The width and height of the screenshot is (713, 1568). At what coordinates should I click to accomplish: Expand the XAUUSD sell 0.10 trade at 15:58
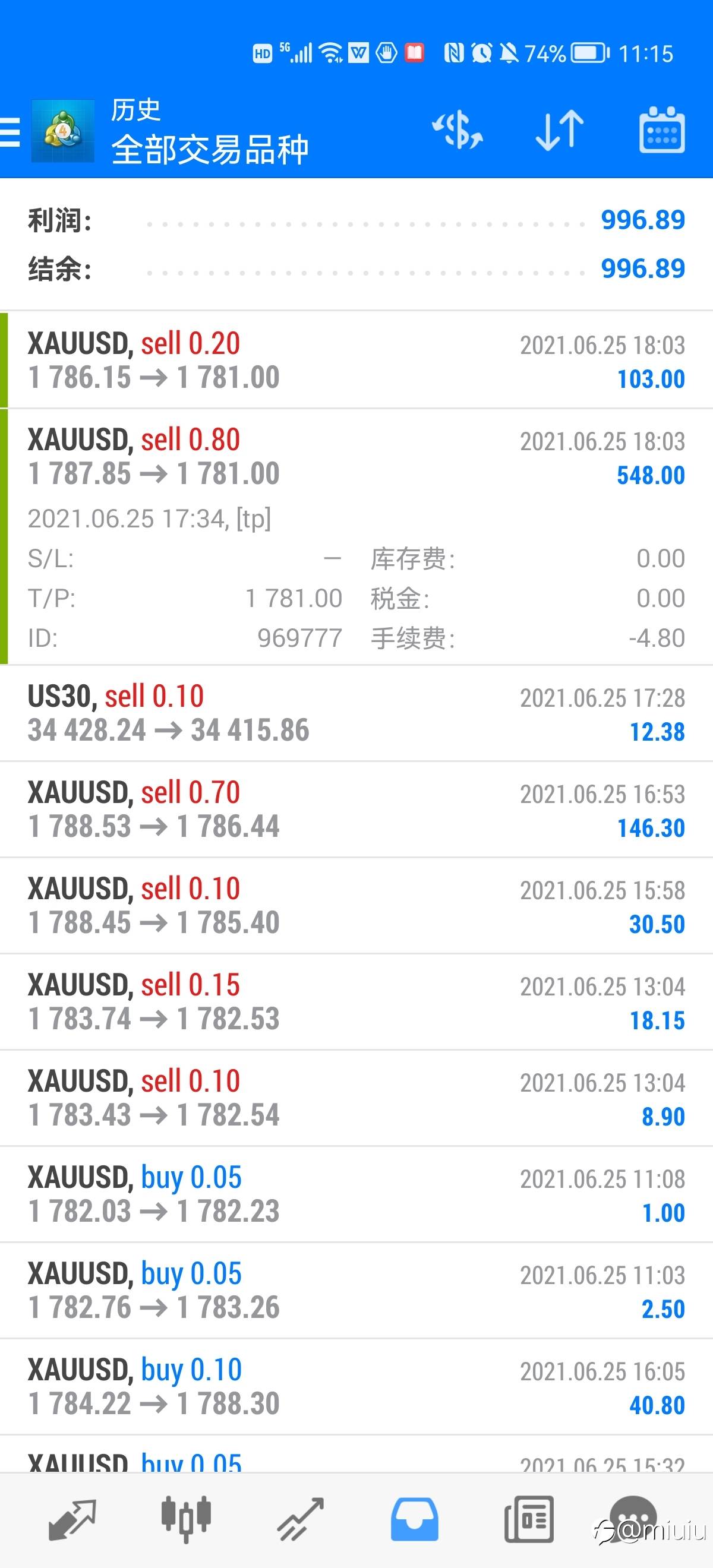[356, 906]
